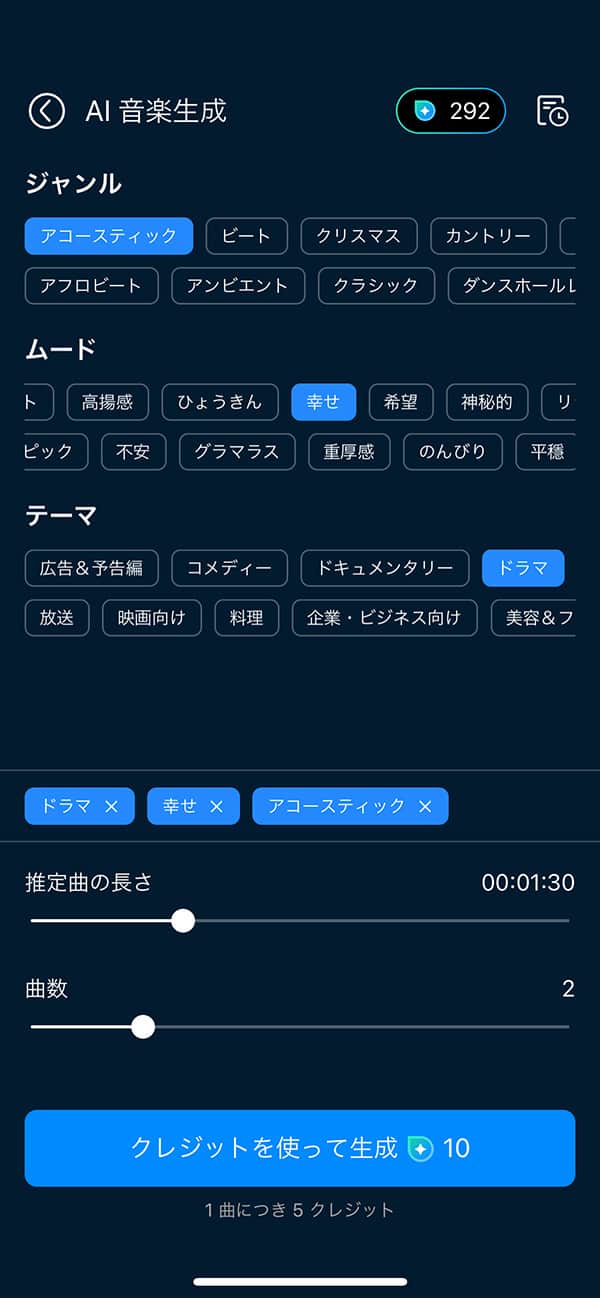Image resolution: width=600 pixels, height=1298 pixels.
Task: Select the ひょうきん mood chip
Action: click(x=219, y=402)
